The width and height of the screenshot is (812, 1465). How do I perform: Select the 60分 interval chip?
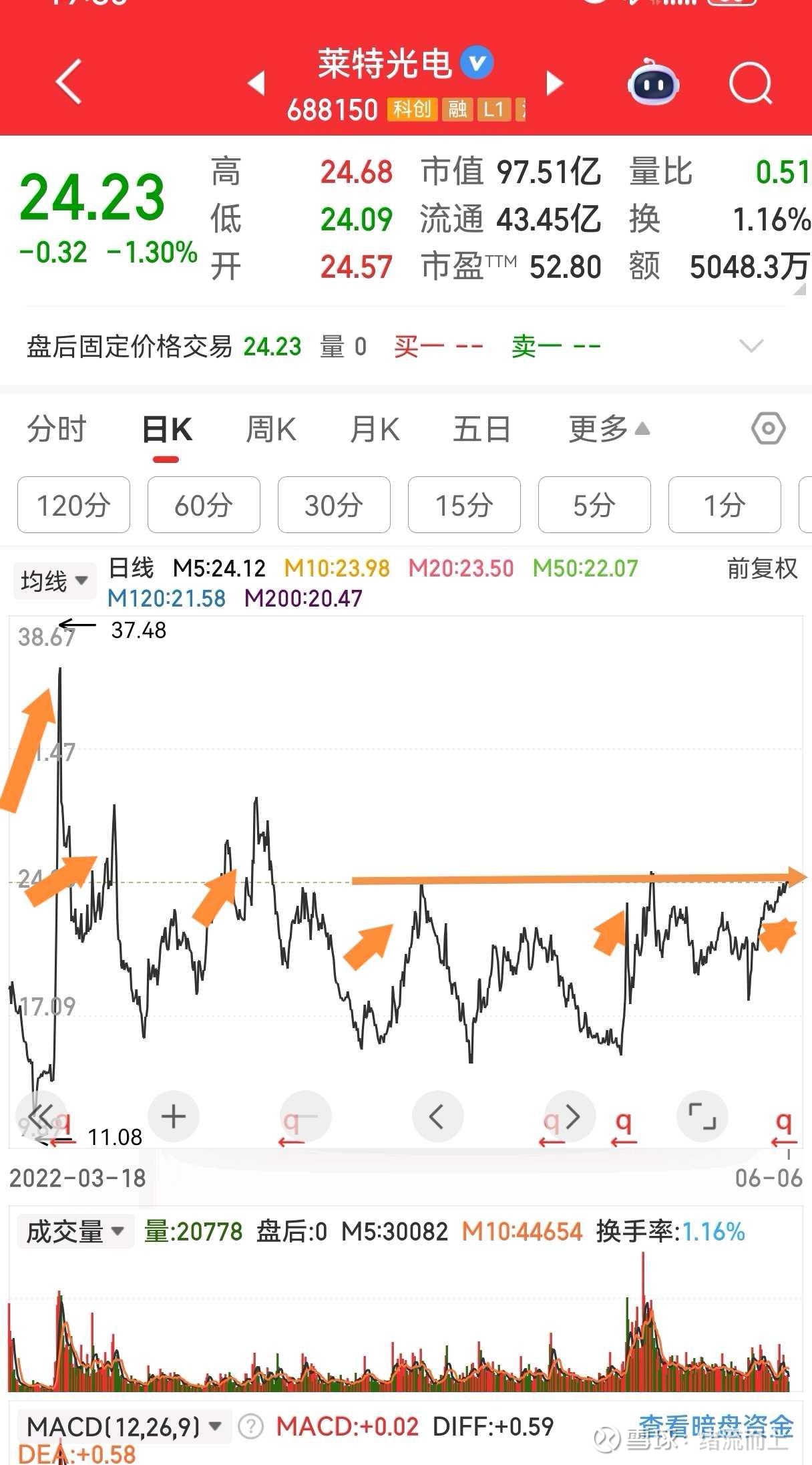pyautogui.click(x=204, y=505)
